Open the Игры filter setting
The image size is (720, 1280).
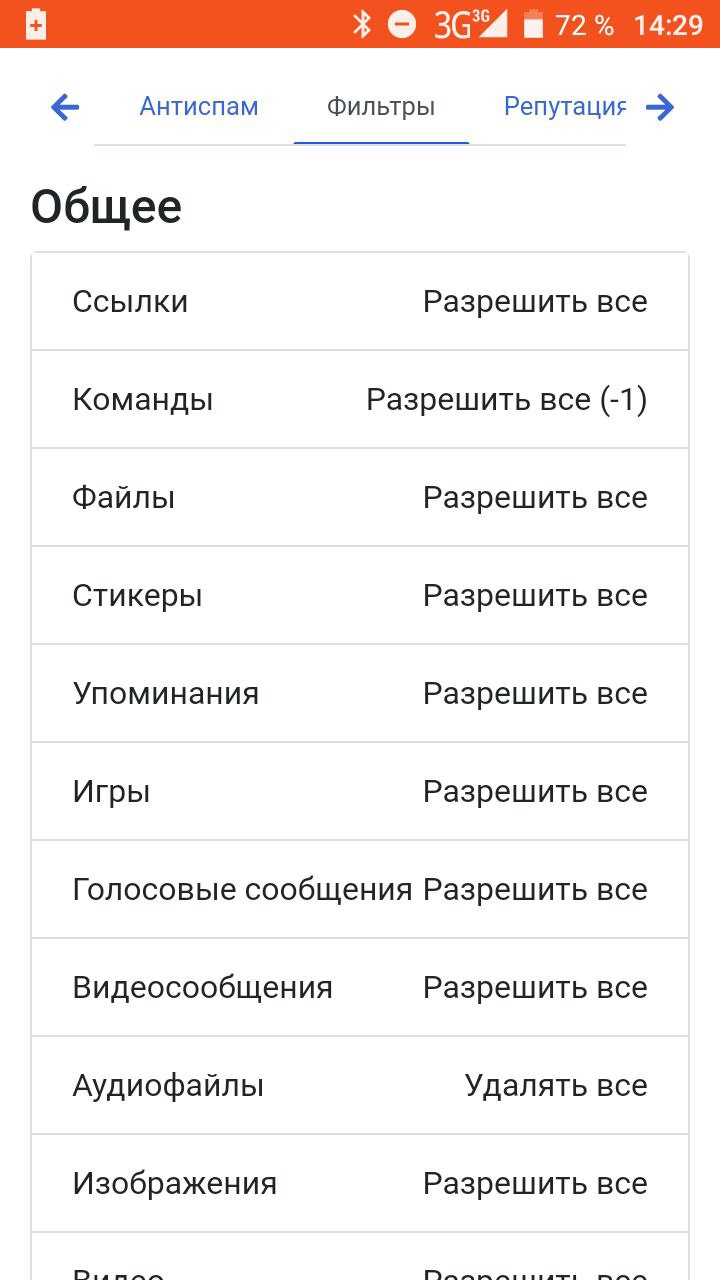pos(360,792)
